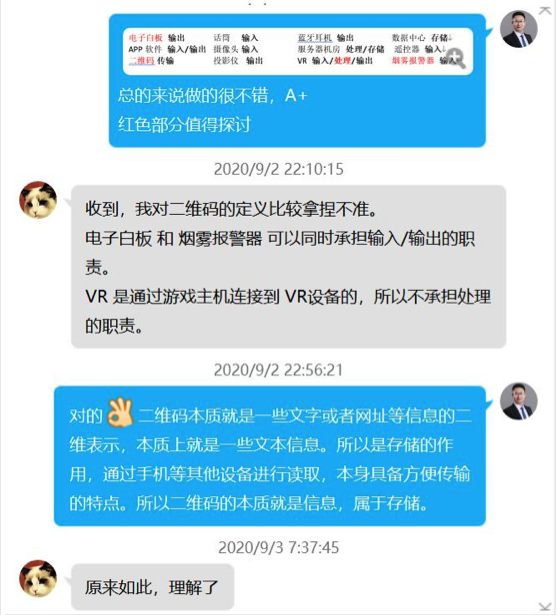Open the table image in the first message
Screen dimensions: 557x616
click(x=298, y=51)
